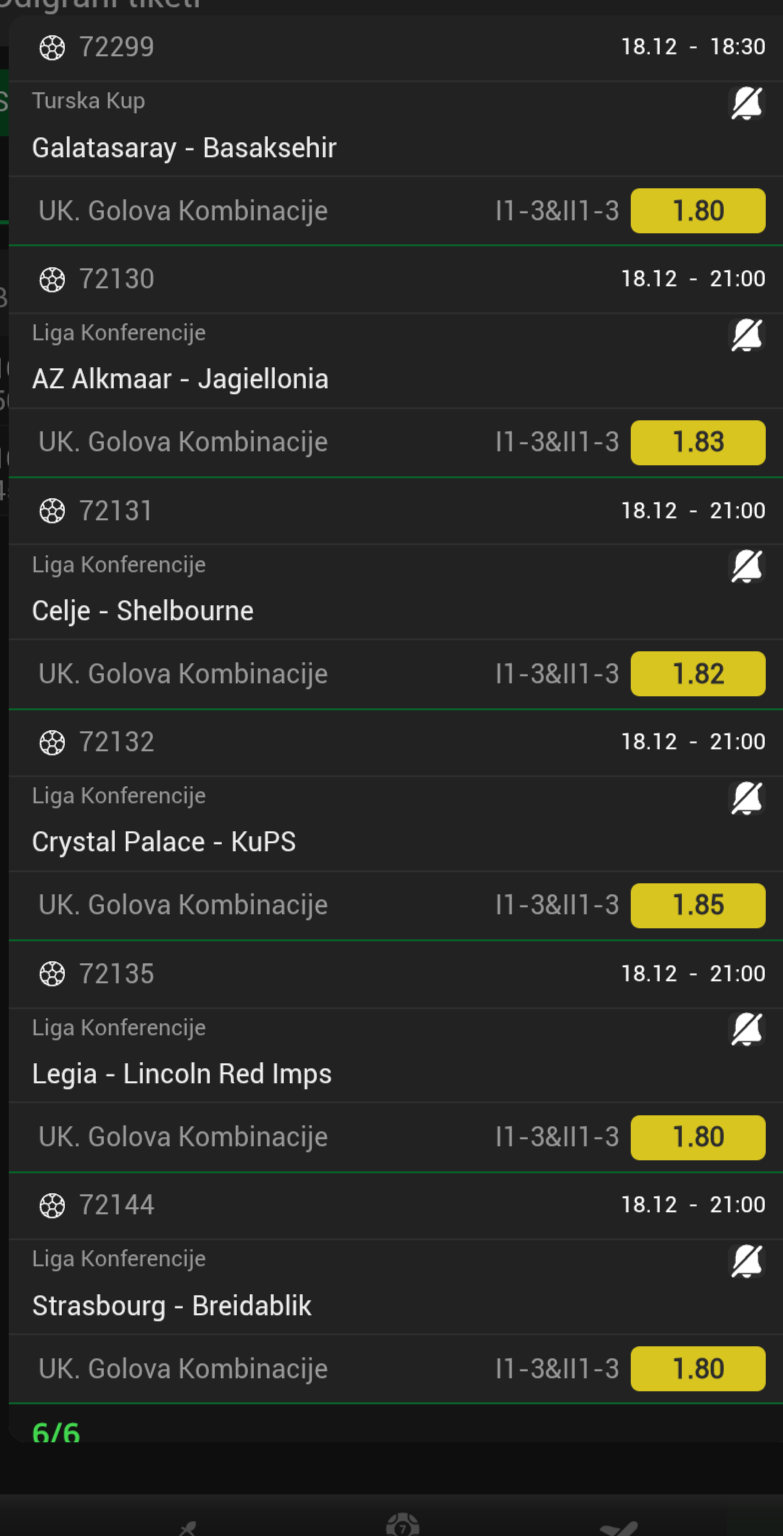
Task: Open the Galatasaray - Basaksehir match
Action: (x=184, y=148)
